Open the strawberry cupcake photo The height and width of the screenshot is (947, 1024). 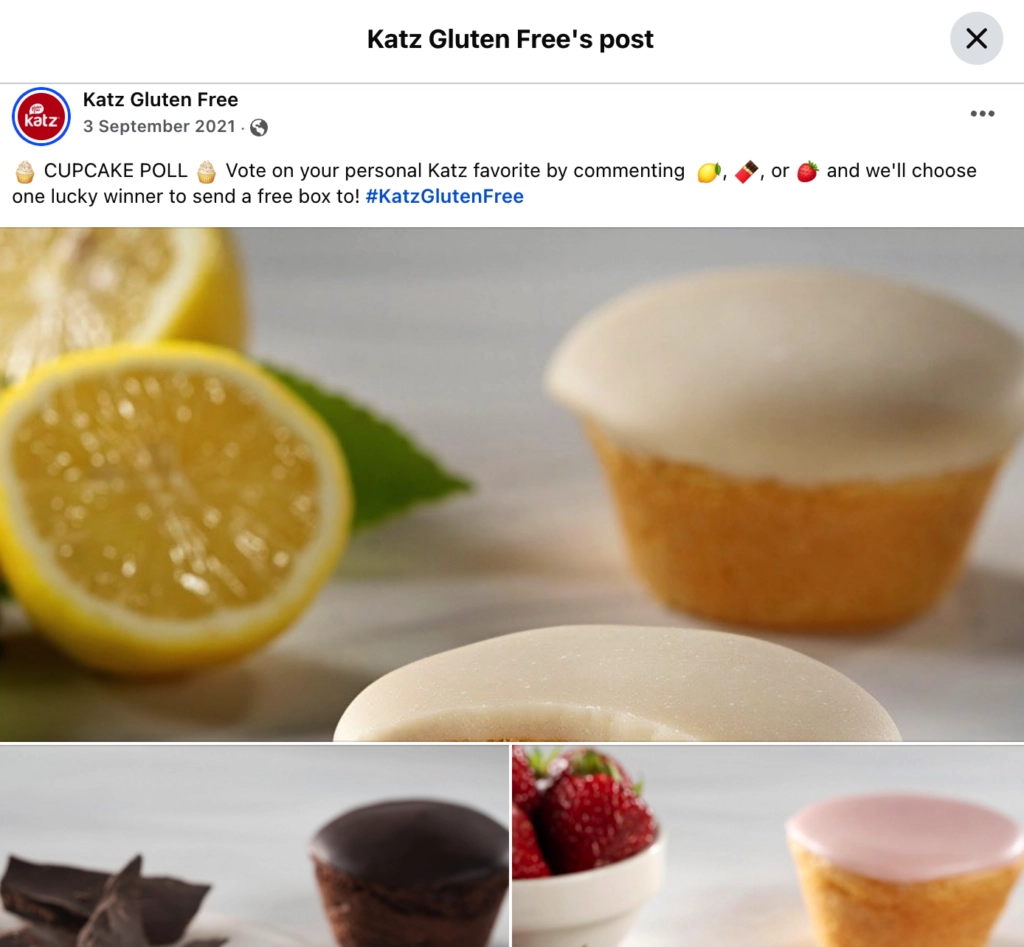point(768,846)
